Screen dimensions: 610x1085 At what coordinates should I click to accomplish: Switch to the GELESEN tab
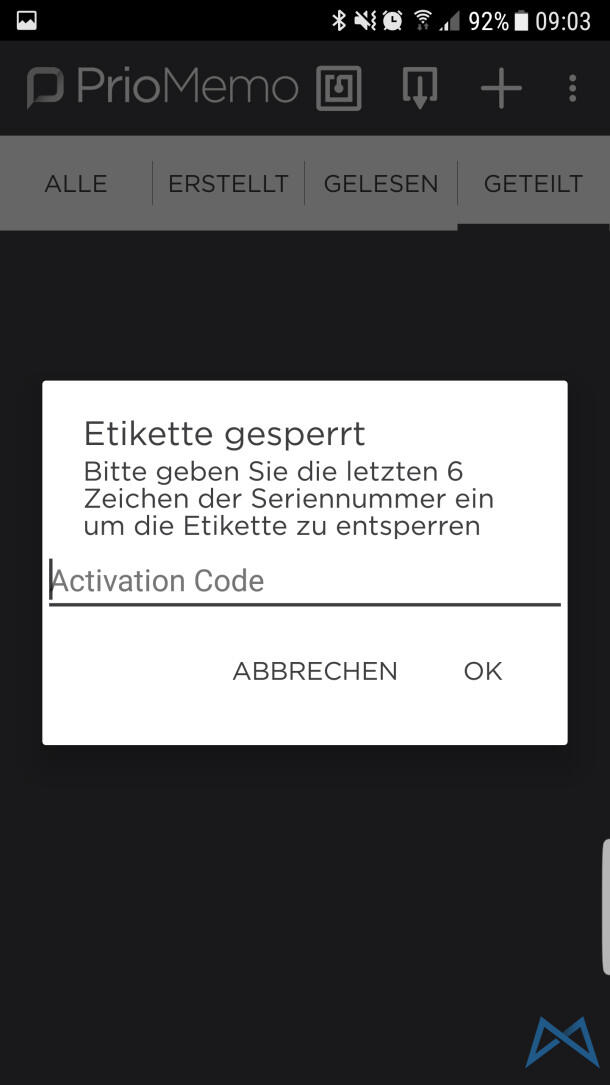coord(381,183)
